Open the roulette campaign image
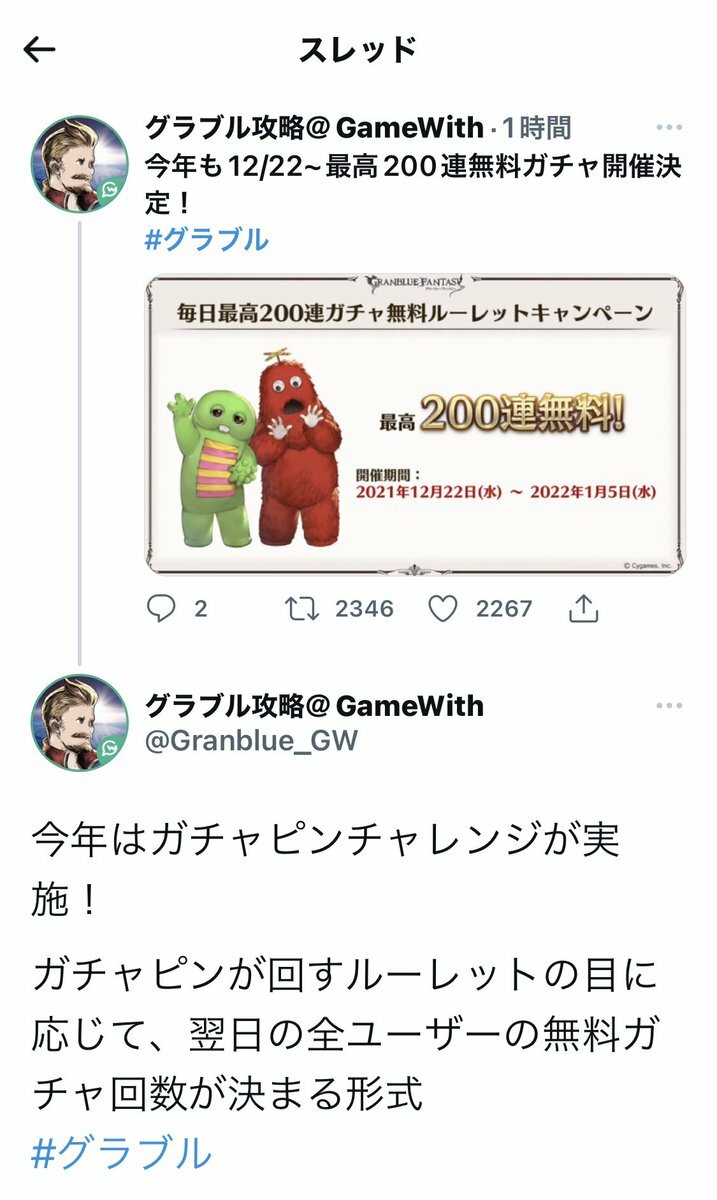 (x=415, y=423)
